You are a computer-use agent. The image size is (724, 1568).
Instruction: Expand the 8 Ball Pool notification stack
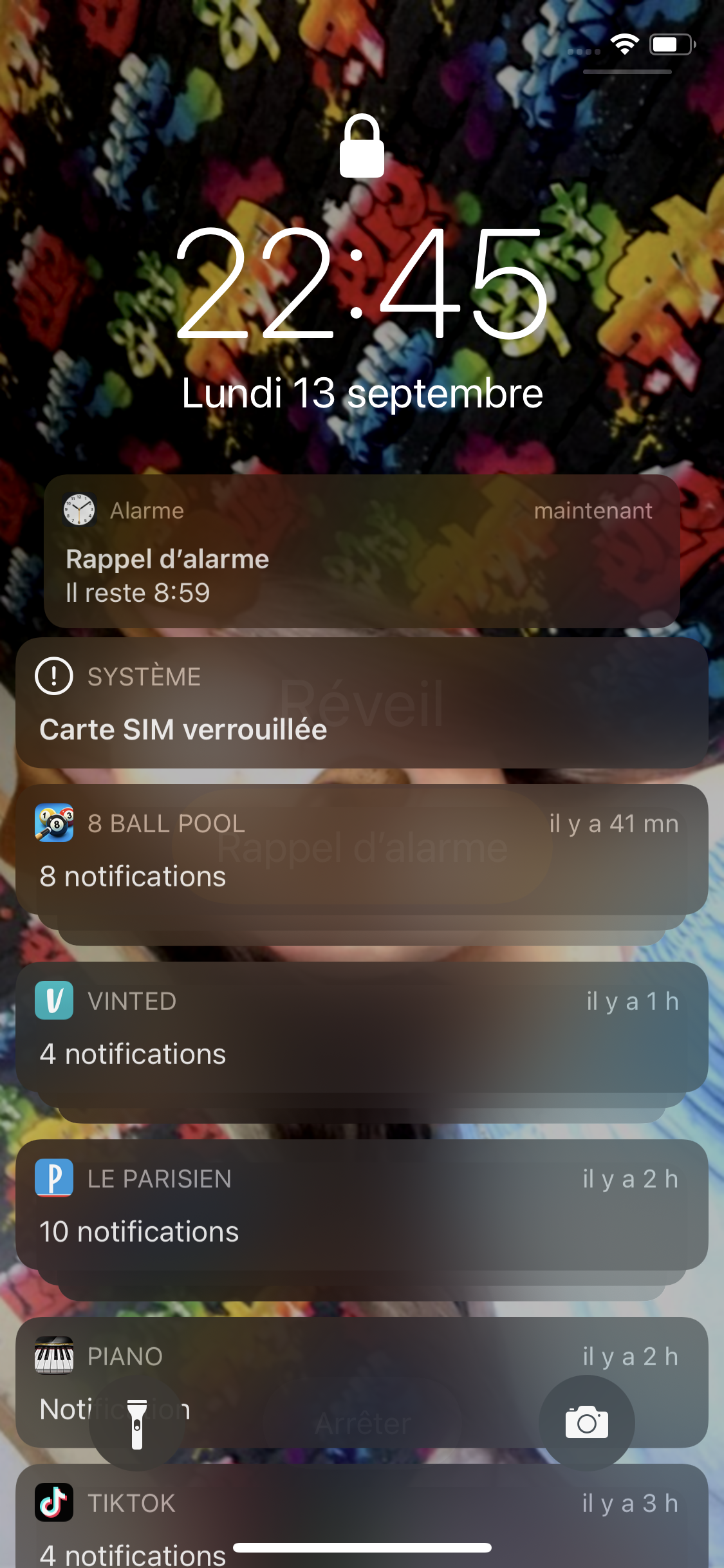(x=362, y=850)
